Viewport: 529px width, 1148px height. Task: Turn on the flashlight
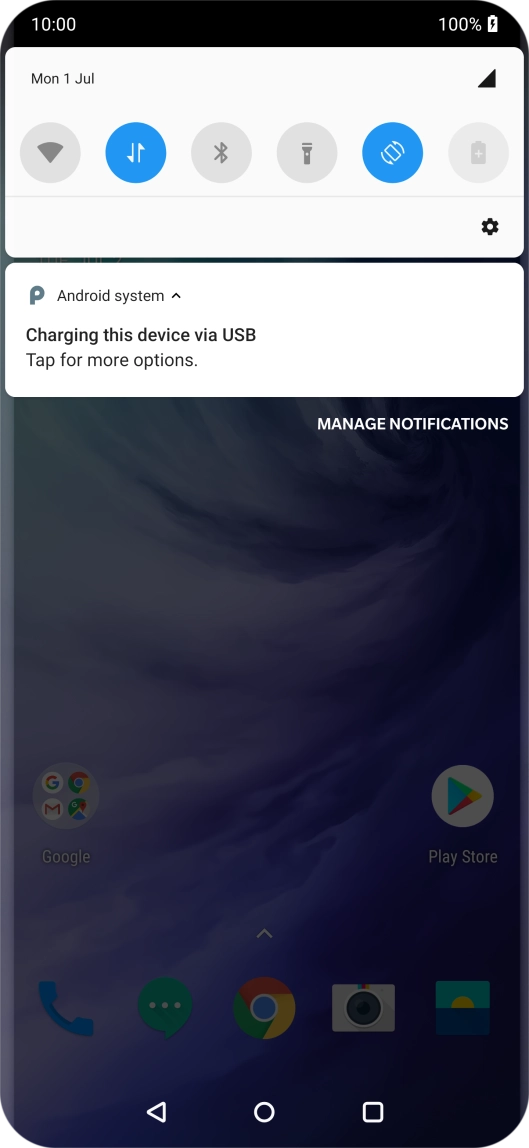307,152
